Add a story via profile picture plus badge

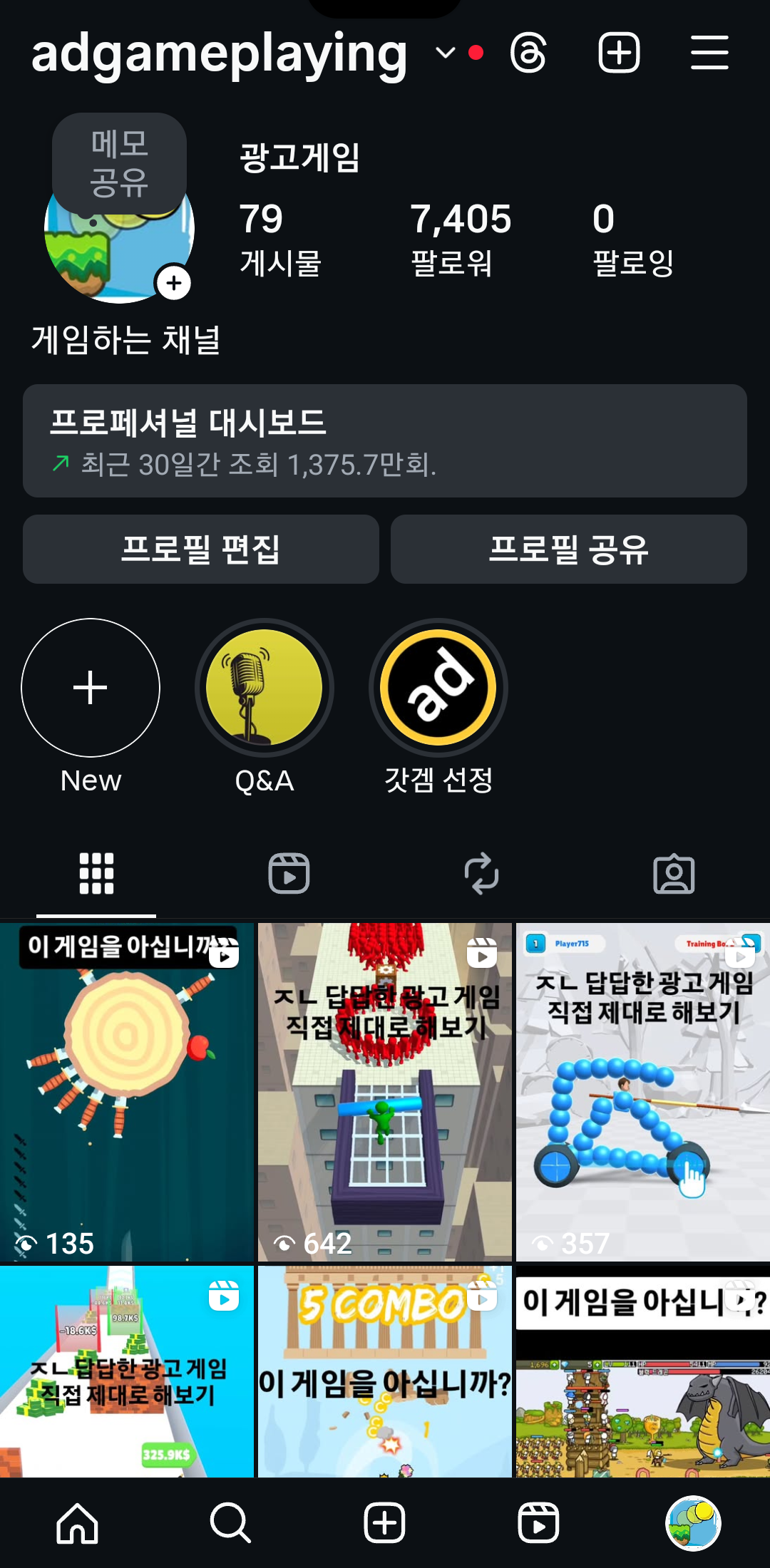(x=174, y=284)
